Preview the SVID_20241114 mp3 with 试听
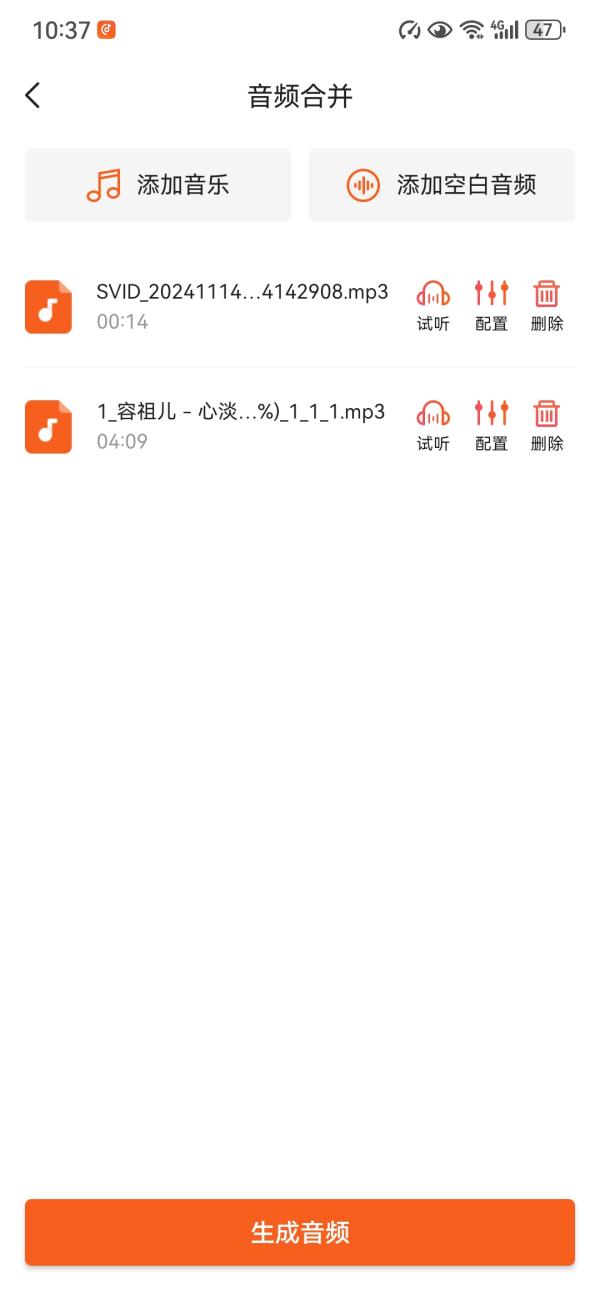This screenshot has height=1299, width=600. (433, 305)
